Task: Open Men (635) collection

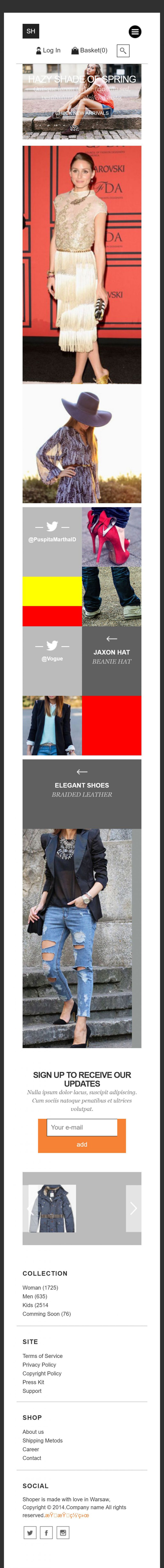Action: click(x=35, y=1296)
